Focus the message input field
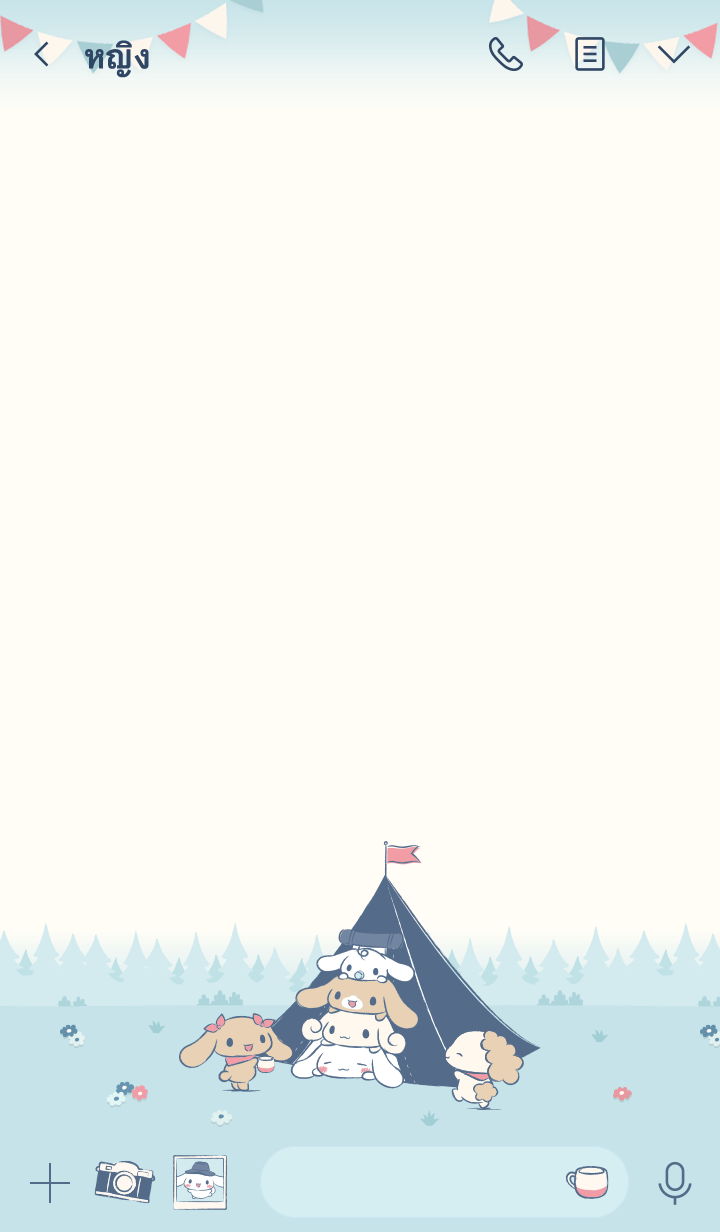This screenshot has height=1232, width=720. pos(410,1182)
